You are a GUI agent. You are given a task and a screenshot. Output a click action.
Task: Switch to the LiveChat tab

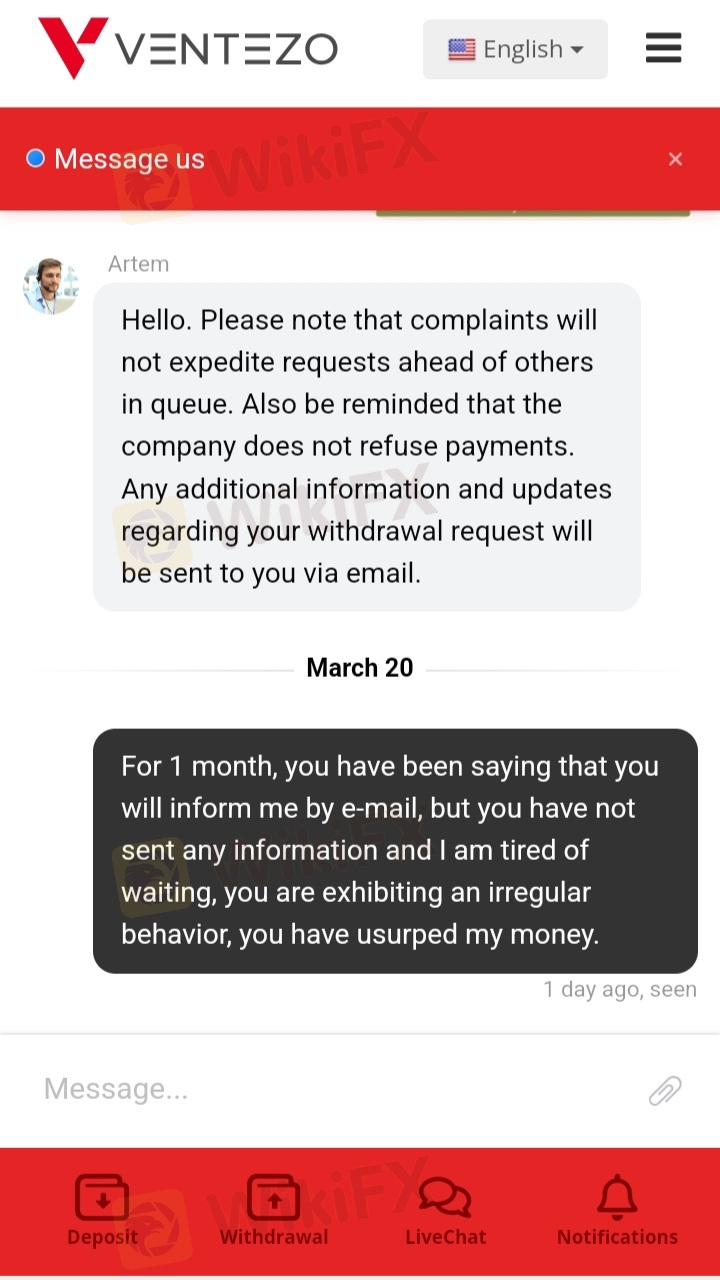tap(445, 1212)
